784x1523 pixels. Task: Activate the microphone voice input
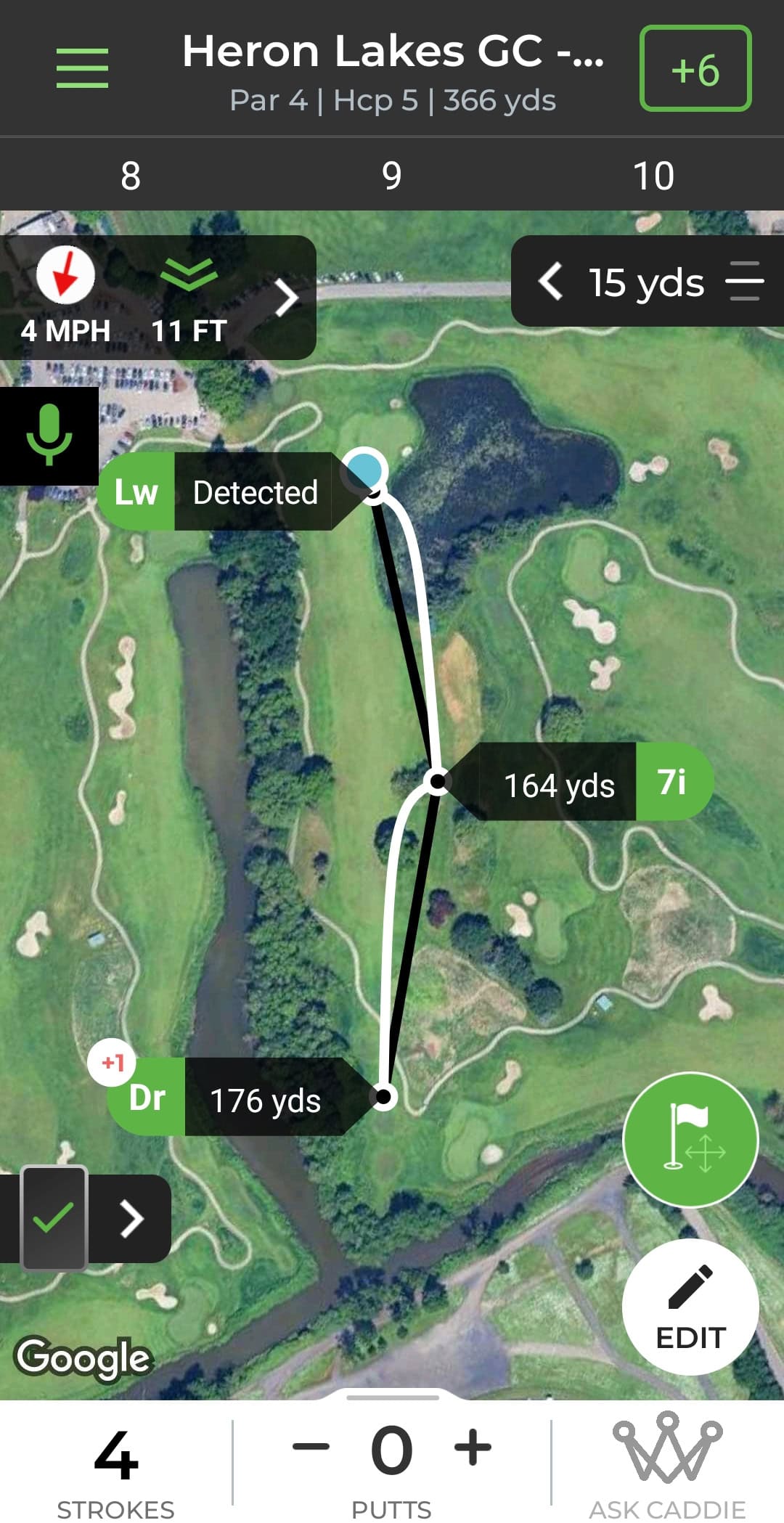click(x=49, y=436)
